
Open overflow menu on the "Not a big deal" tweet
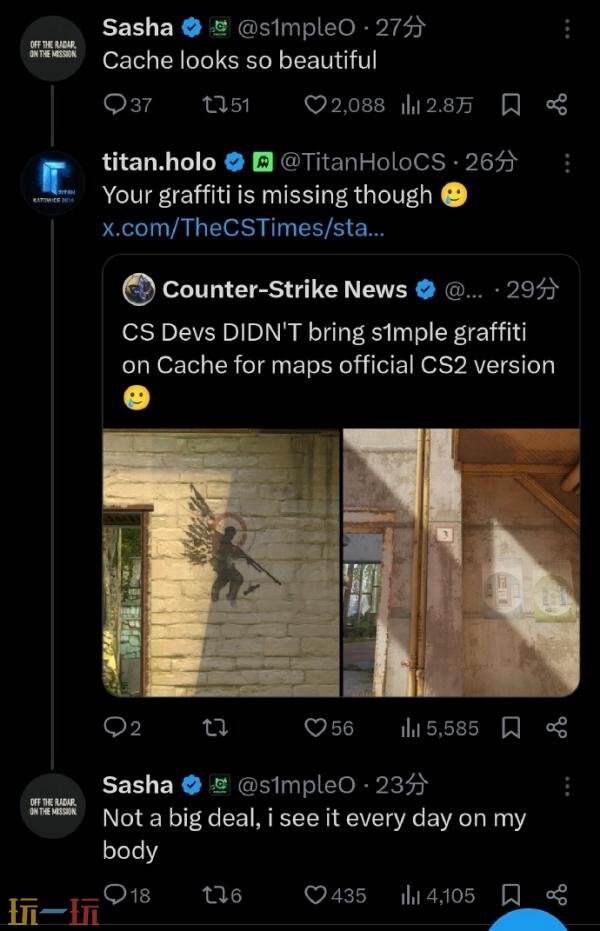[568, 786]
